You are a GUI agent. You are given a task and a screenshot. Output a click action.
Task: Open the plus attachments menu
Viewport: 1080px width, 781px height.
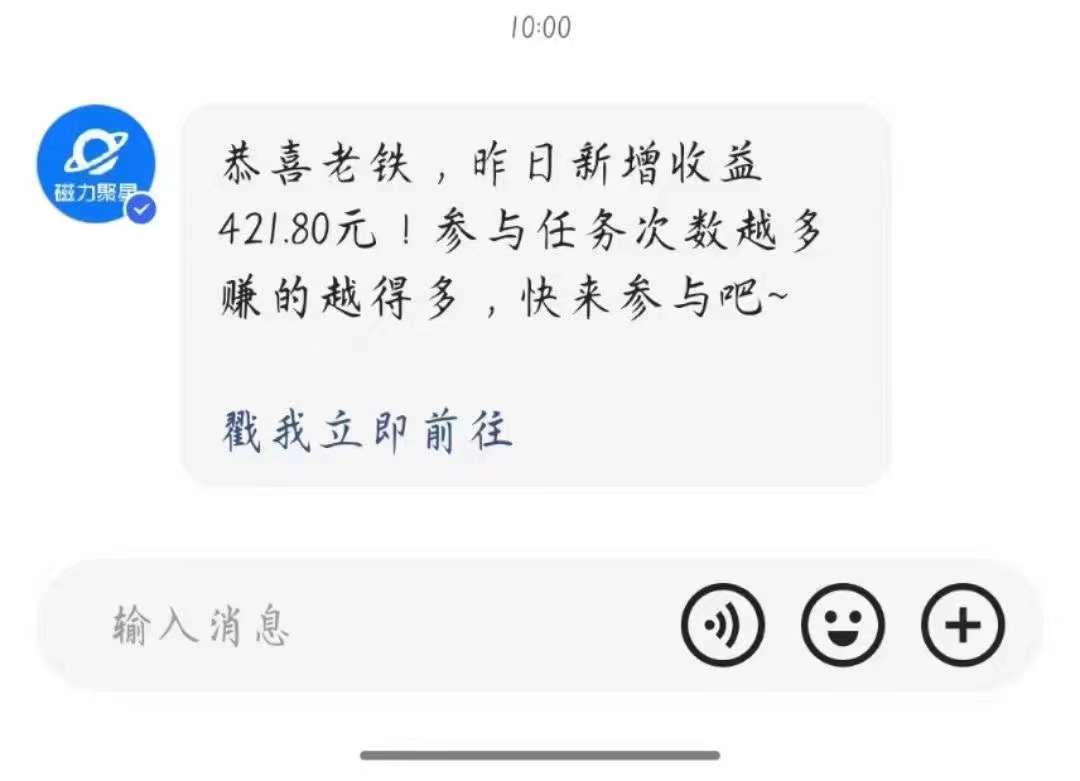[x=962, y=626]
